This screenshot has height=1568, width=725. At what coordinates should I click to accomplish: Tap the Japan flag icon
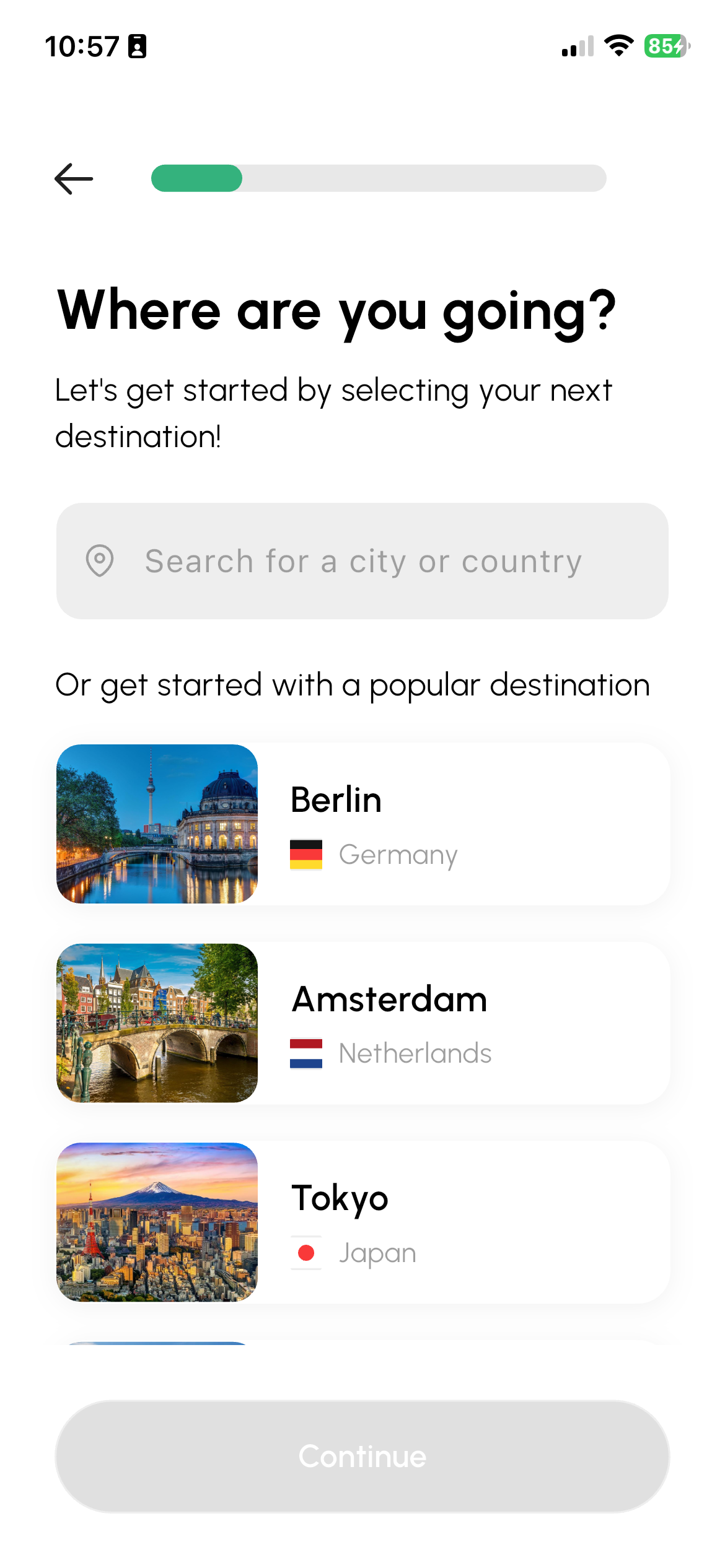coord(307,1252)
